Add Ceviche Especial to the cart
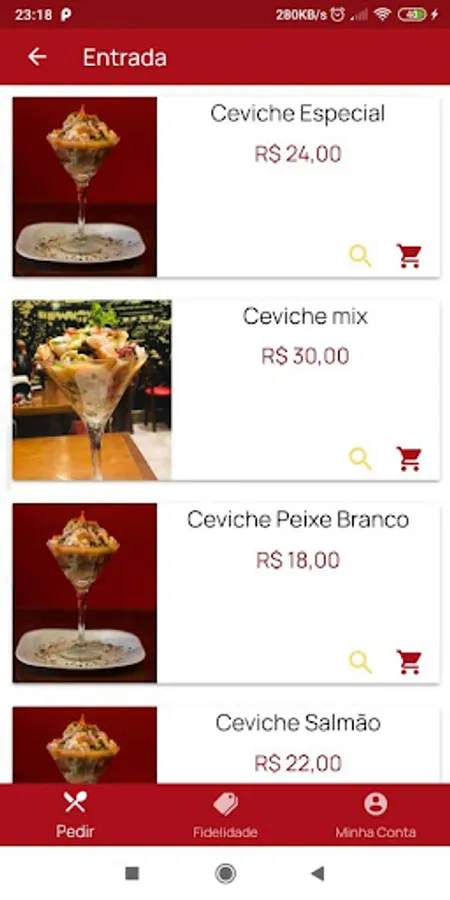450x900 pixels. [x=409, y=256]
